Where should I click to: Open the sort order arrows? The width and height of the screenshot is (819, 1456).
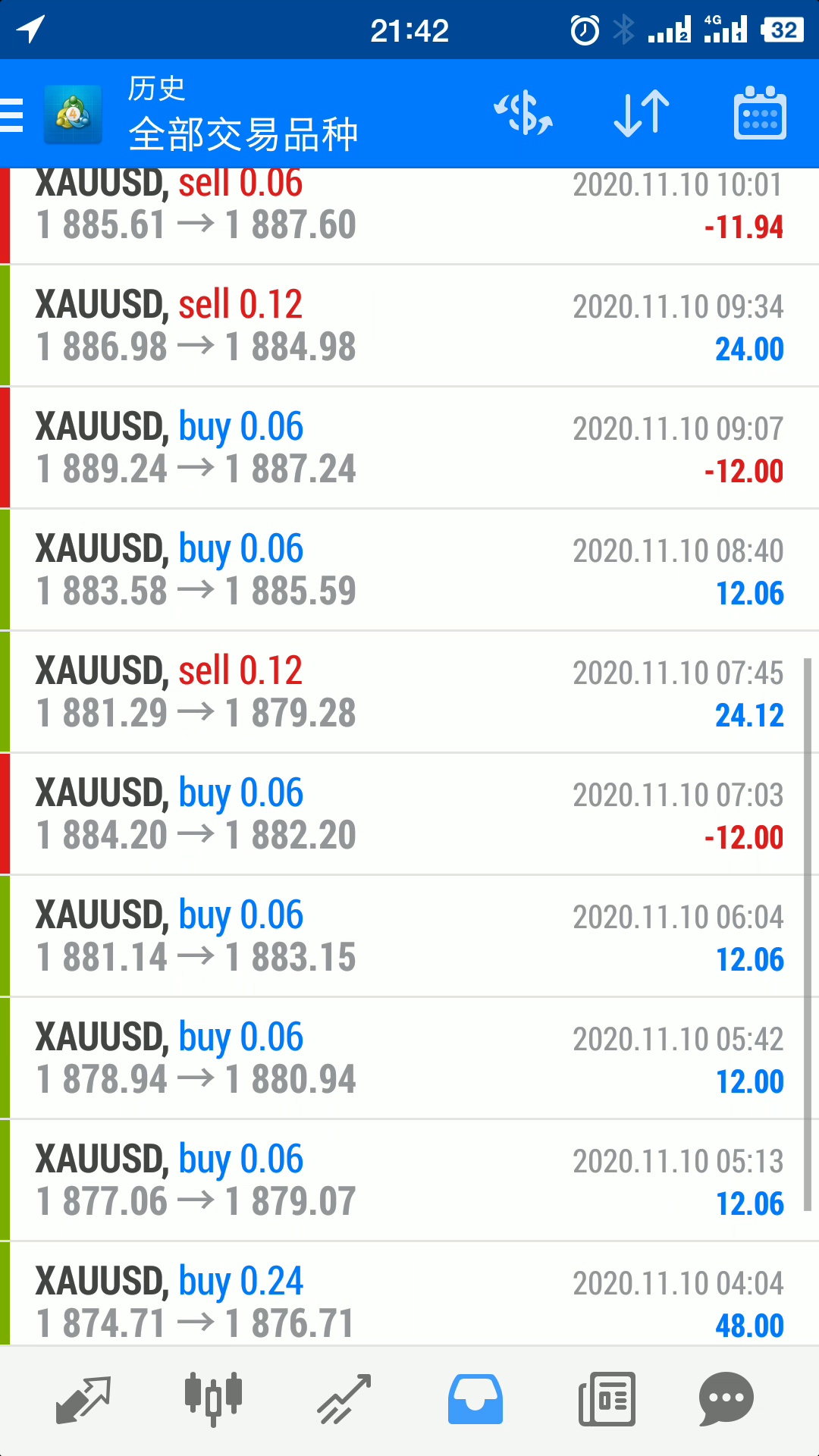click(642, 114)
